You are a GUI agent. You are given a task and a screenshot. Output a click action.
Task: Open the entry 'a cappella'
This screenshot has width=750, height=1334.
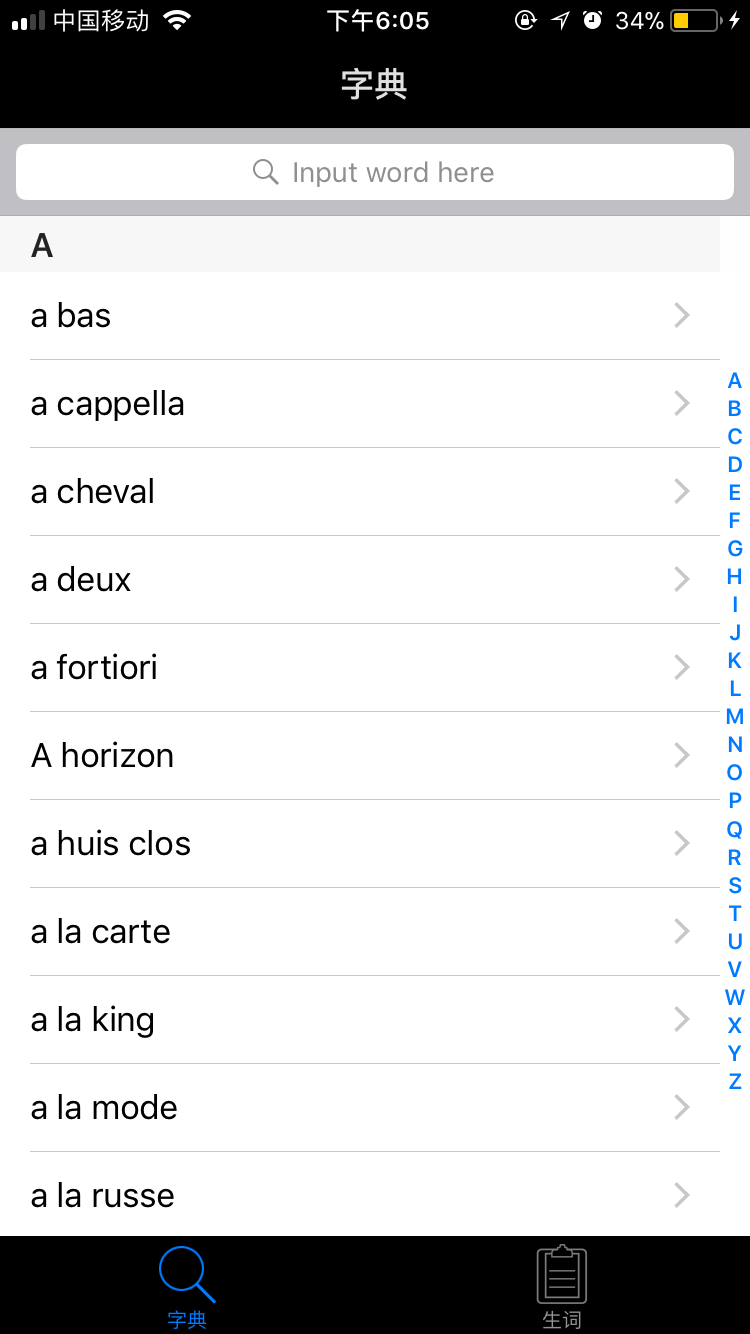click(360, 404)
